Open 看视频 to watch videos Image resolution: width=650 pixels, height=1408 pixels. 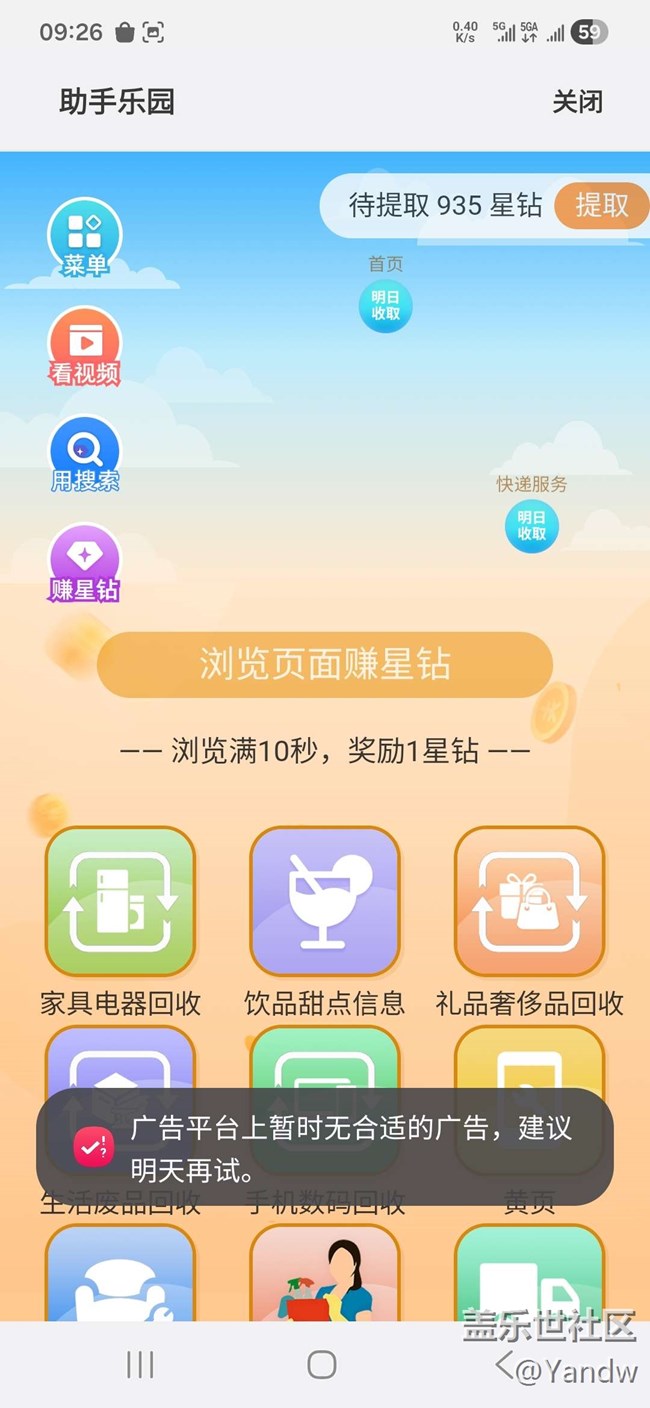(85, 346)
